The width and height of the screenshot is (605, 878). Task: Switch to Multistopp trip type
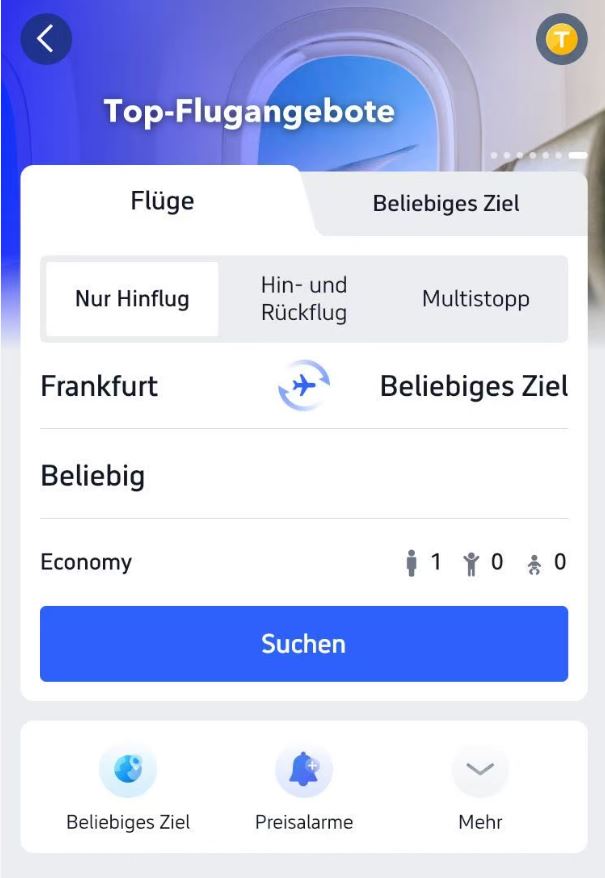475,299
